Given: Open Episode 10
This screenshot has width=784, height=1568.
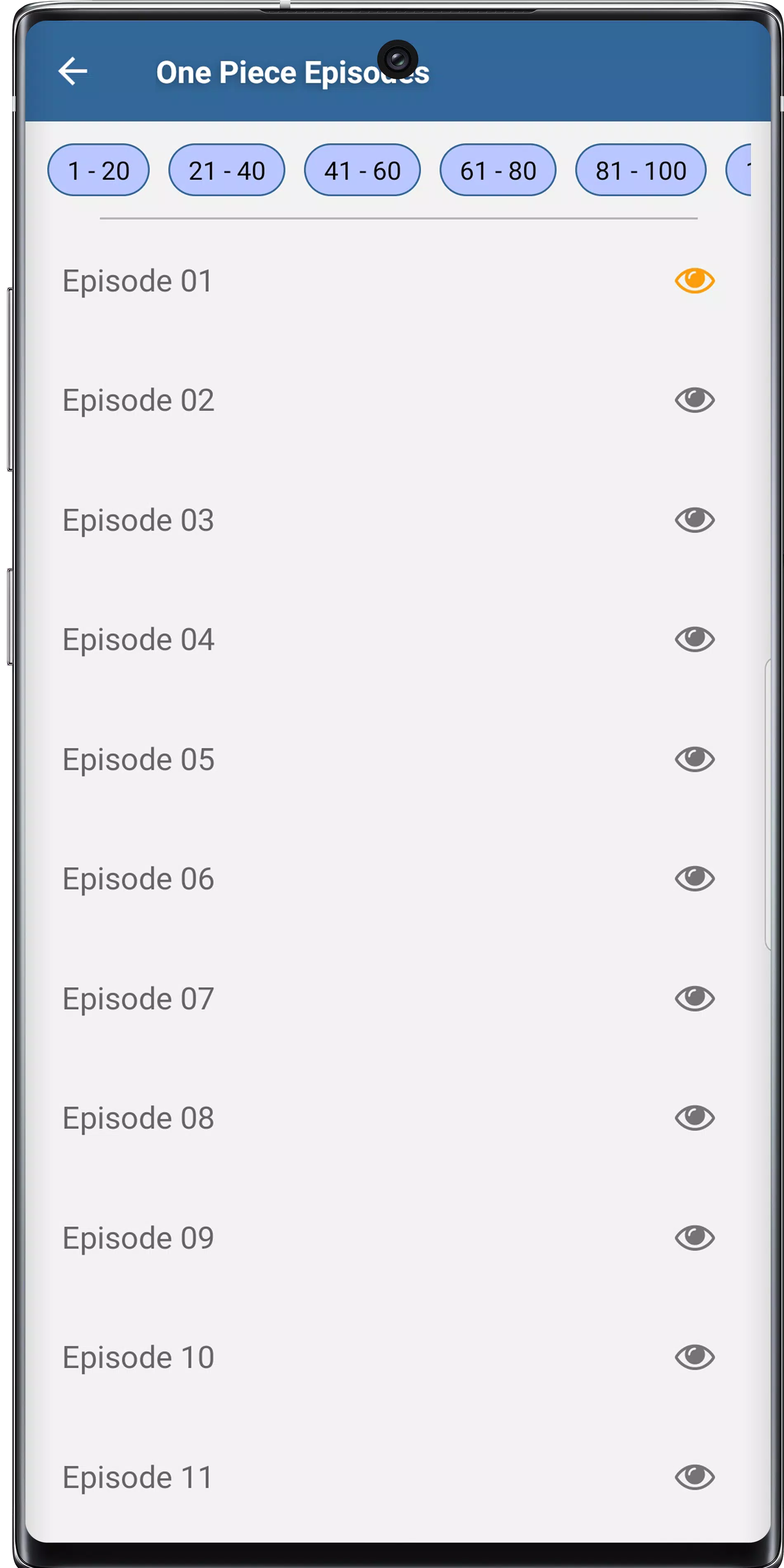Looking at the screenshot, I should pos(138,1358).
